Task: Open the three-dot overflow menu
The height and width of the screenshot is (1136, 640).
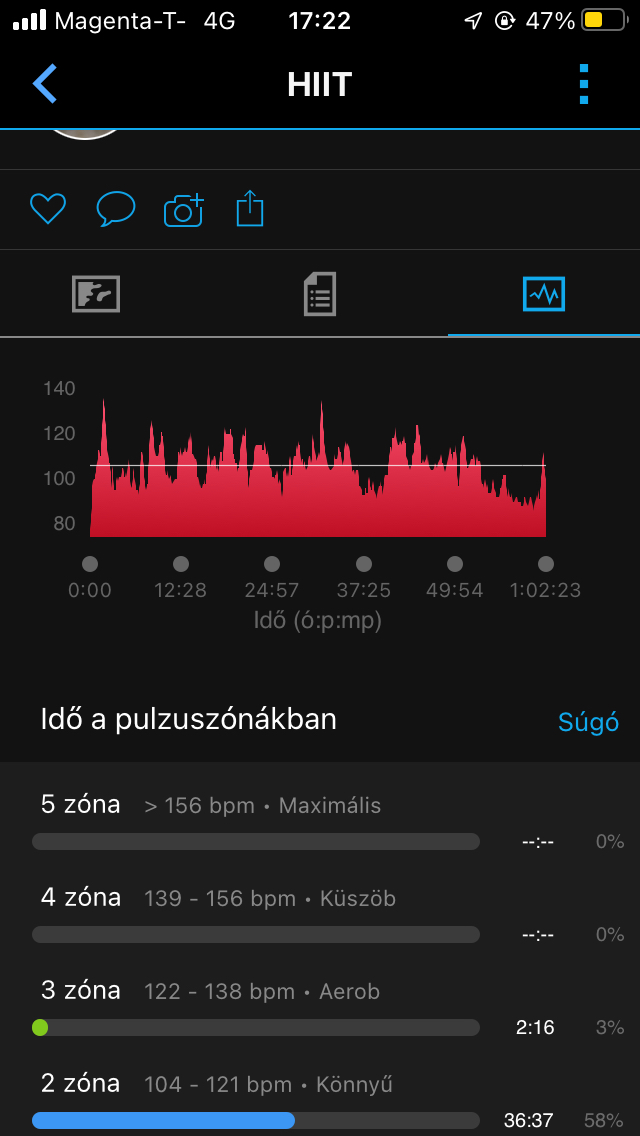Action: (585, 84)
